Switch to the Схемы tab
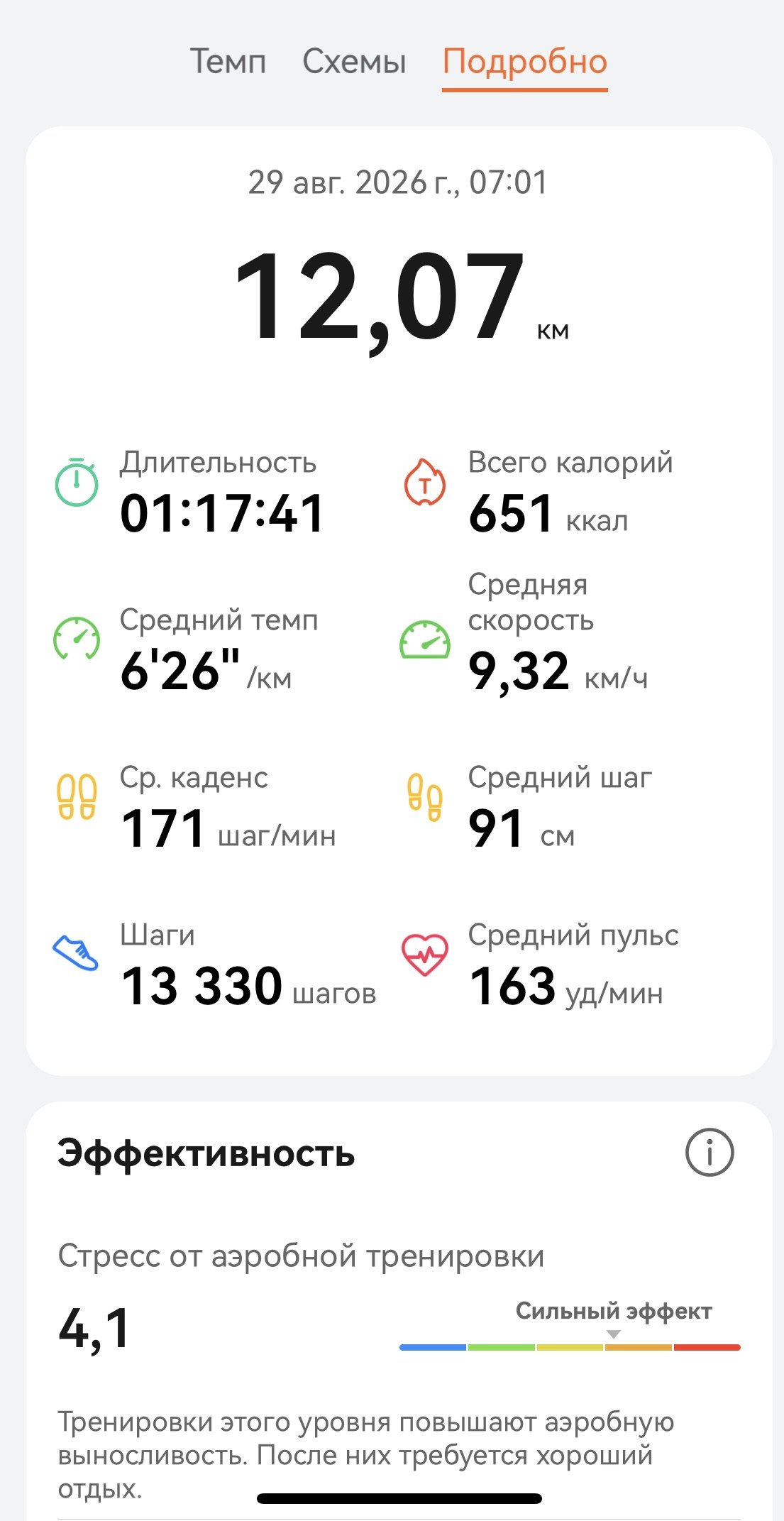 354,62
